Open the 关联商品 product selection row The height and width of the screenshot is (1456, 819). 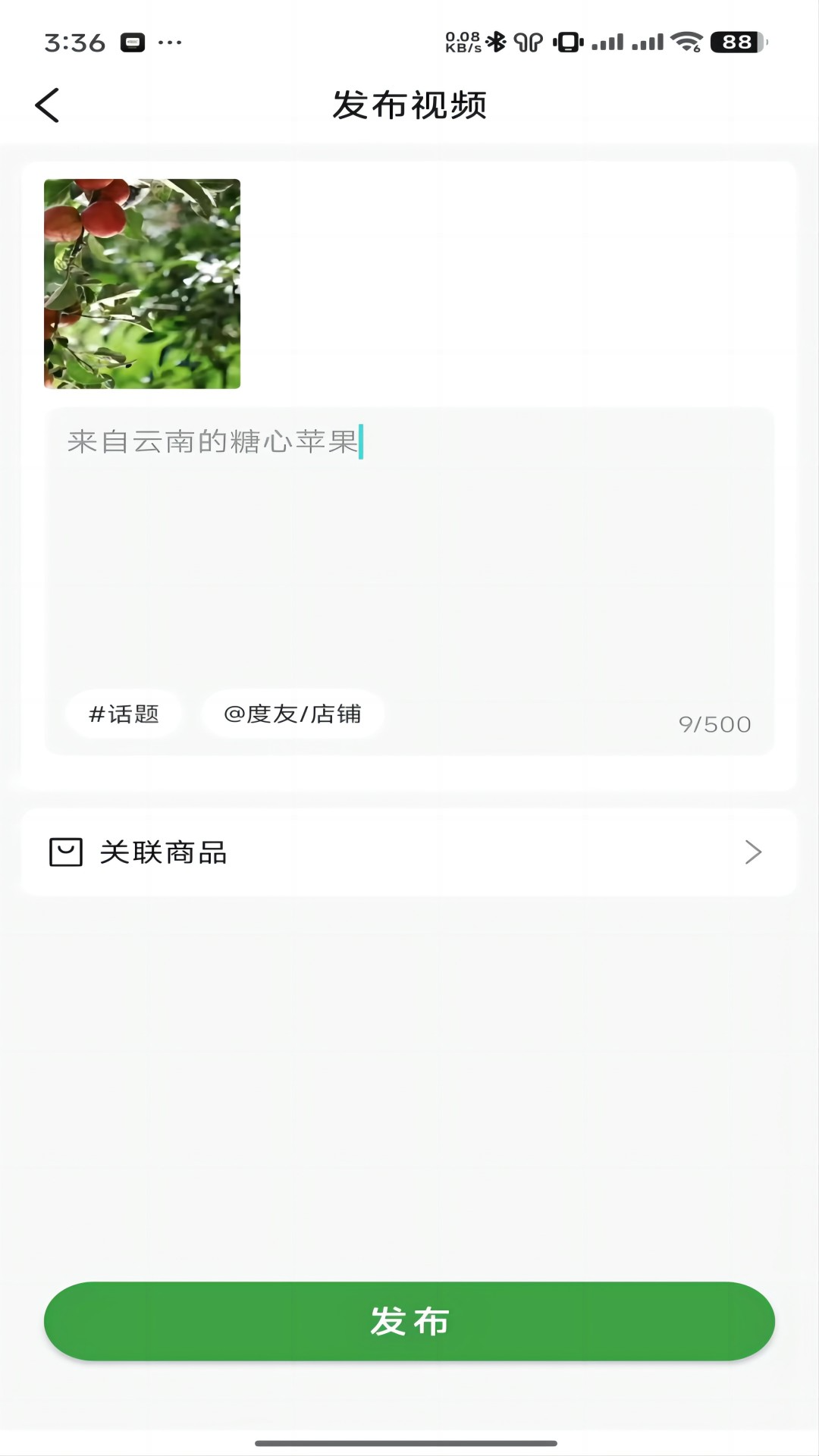point(409,852)
